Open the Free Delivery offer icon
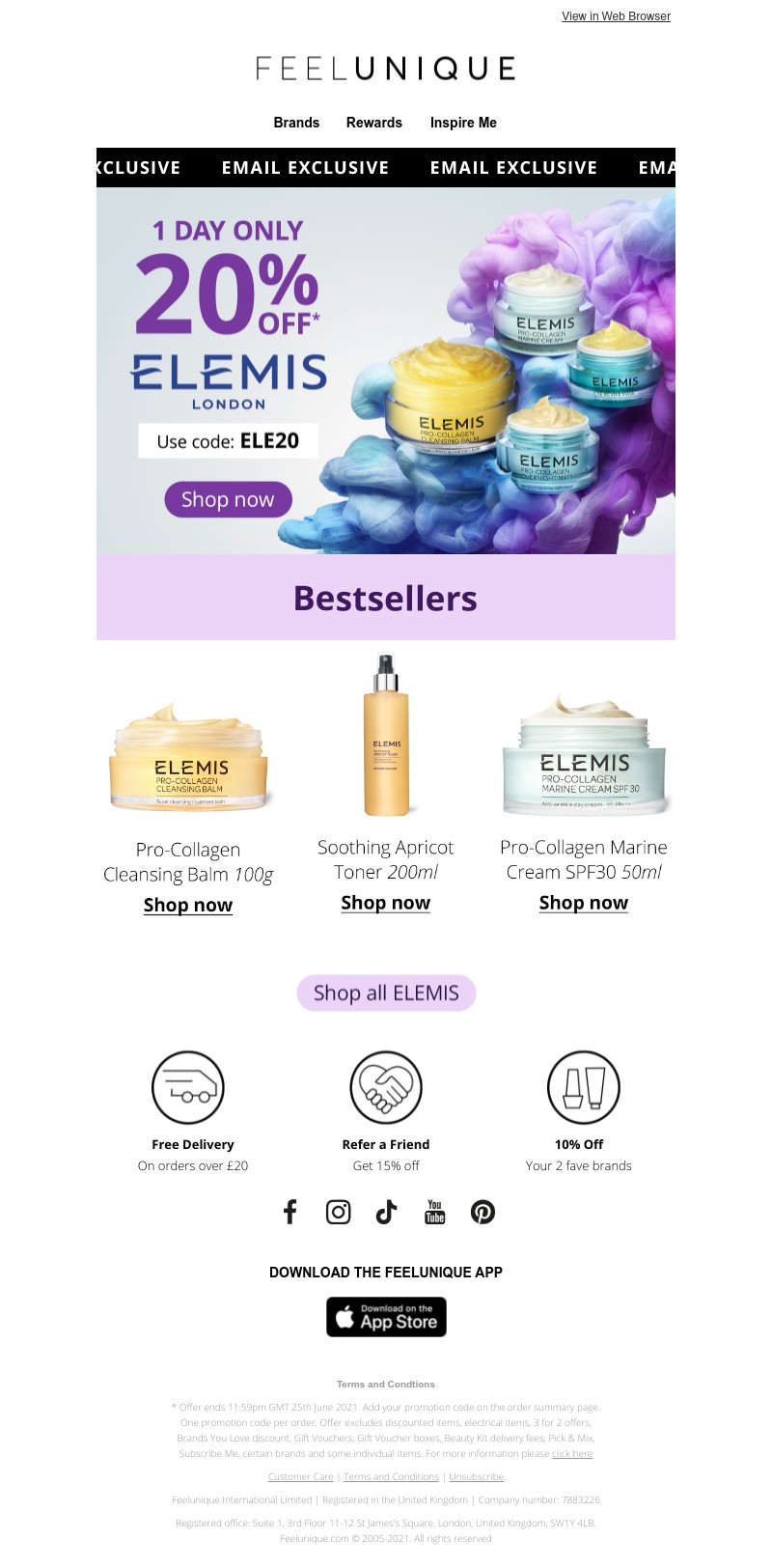Screen dimensions: 772x1568 (188, 1087)
